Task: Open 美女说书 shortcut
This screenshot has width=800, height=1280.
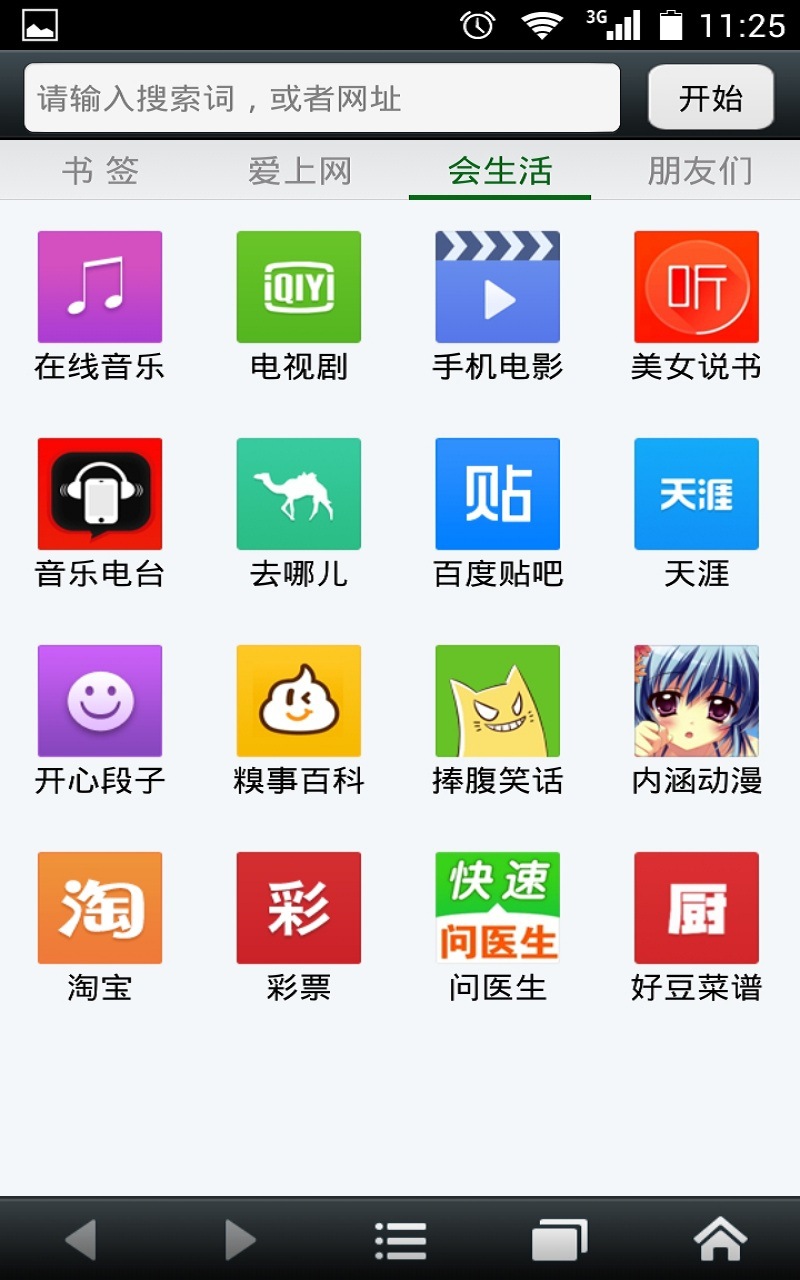Action: pyautogui.click(x=697, y=288)
